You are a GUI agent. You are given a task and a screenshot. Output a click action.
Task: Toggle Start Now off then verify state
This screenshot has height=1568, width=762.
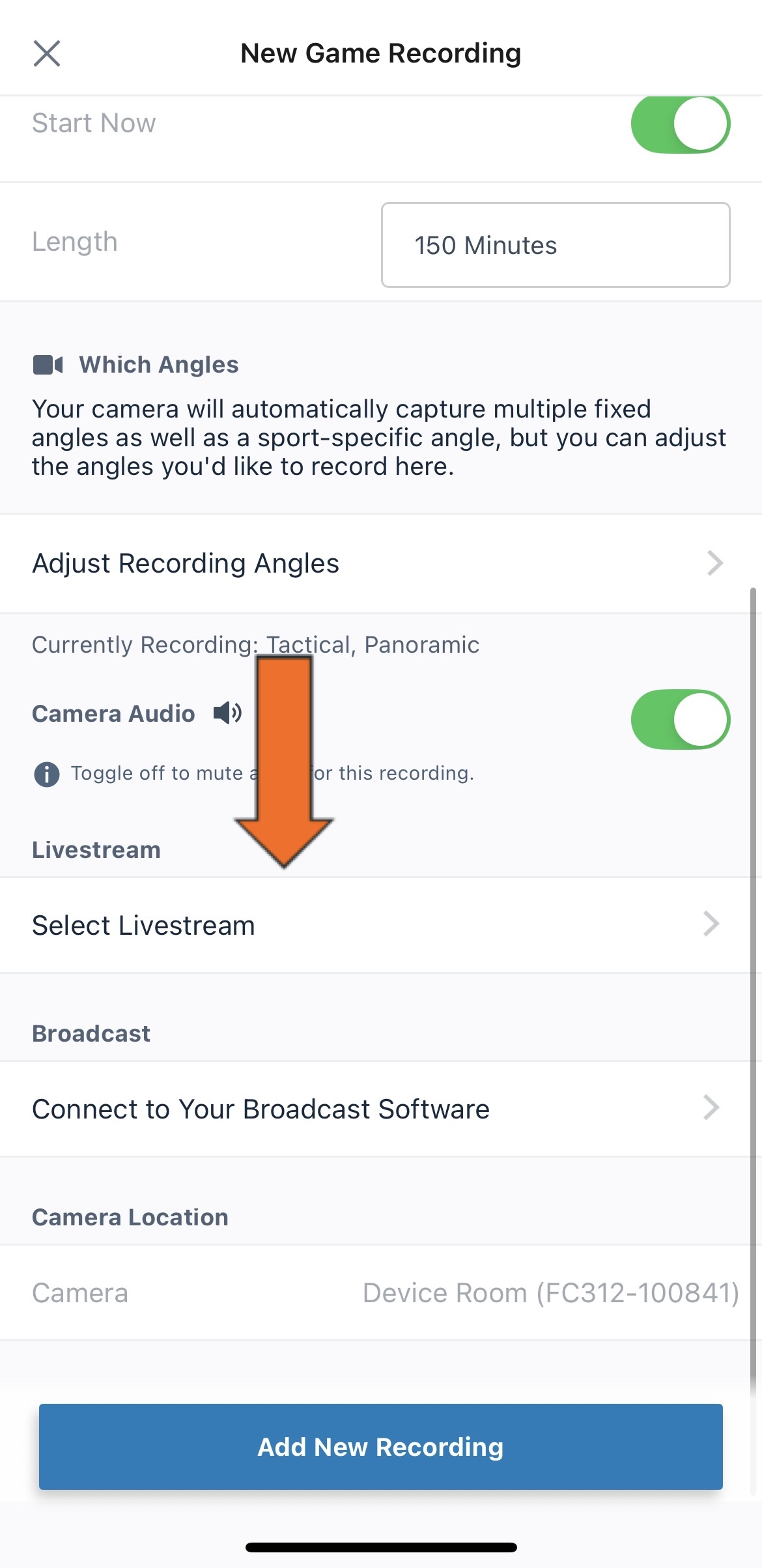click(681, 124)
